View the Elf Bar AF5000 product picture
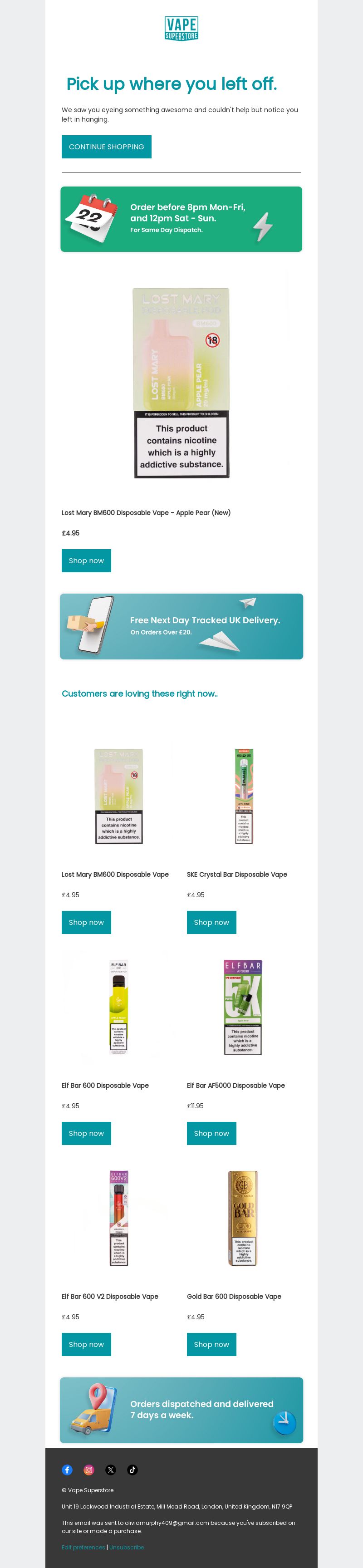This screenshot has height=1568, width=363. point(243,1008)
